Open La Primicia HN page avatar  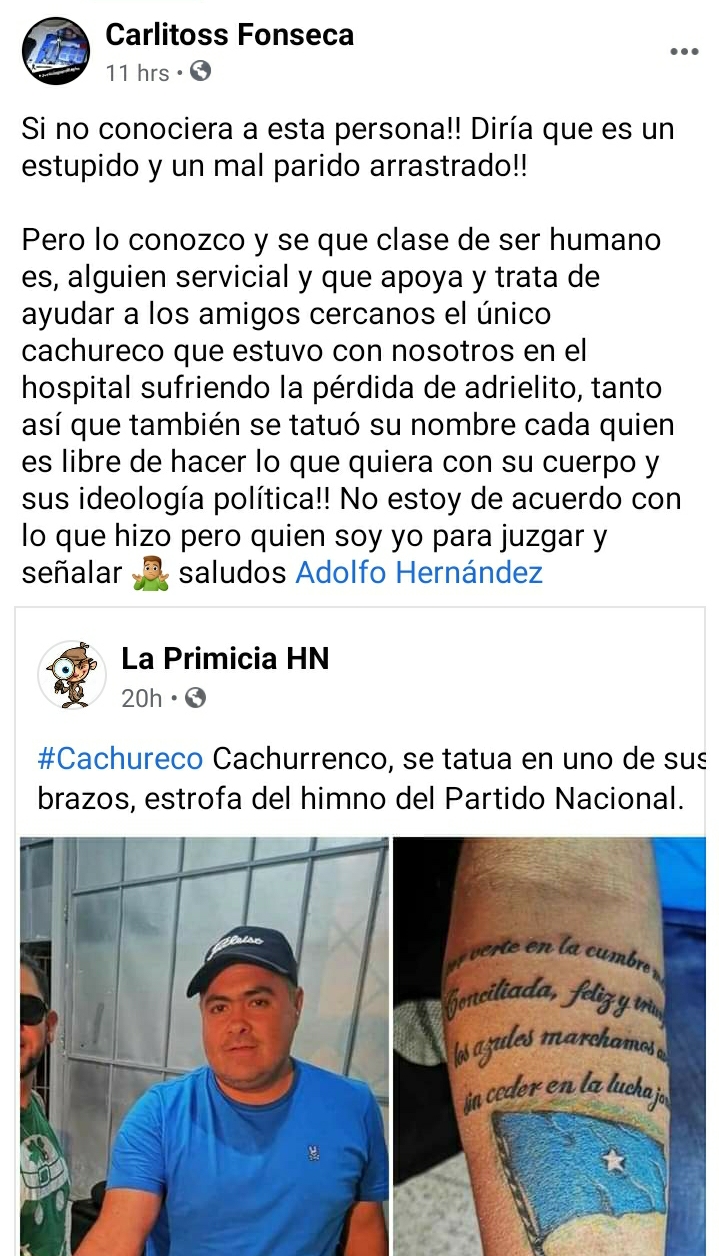[x=72, y=676]
